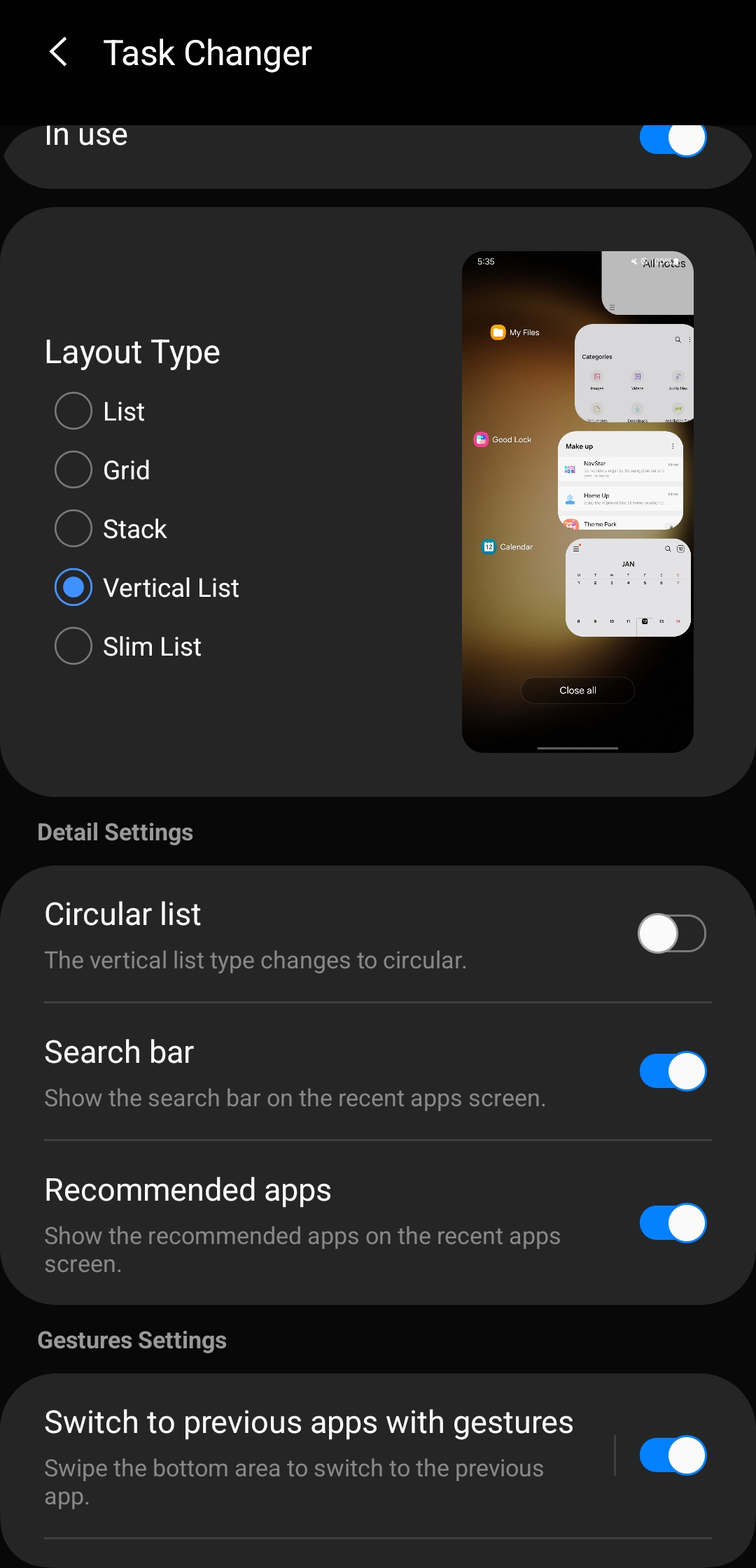
Task: Toggle off the previous apps gesture switch
Action: (x=672, y=1455)
